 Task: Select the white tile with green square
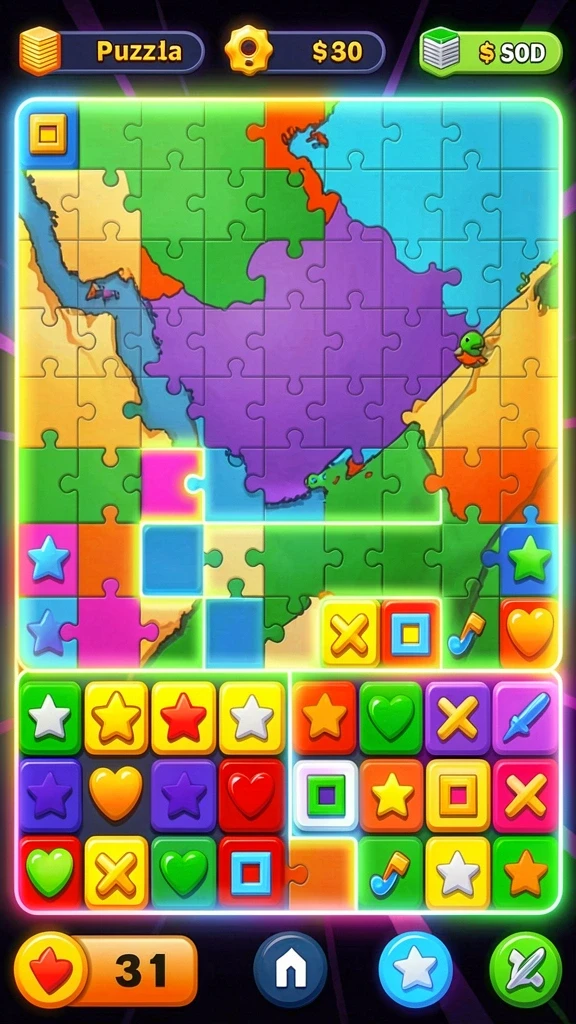click(x=325, y=795)
